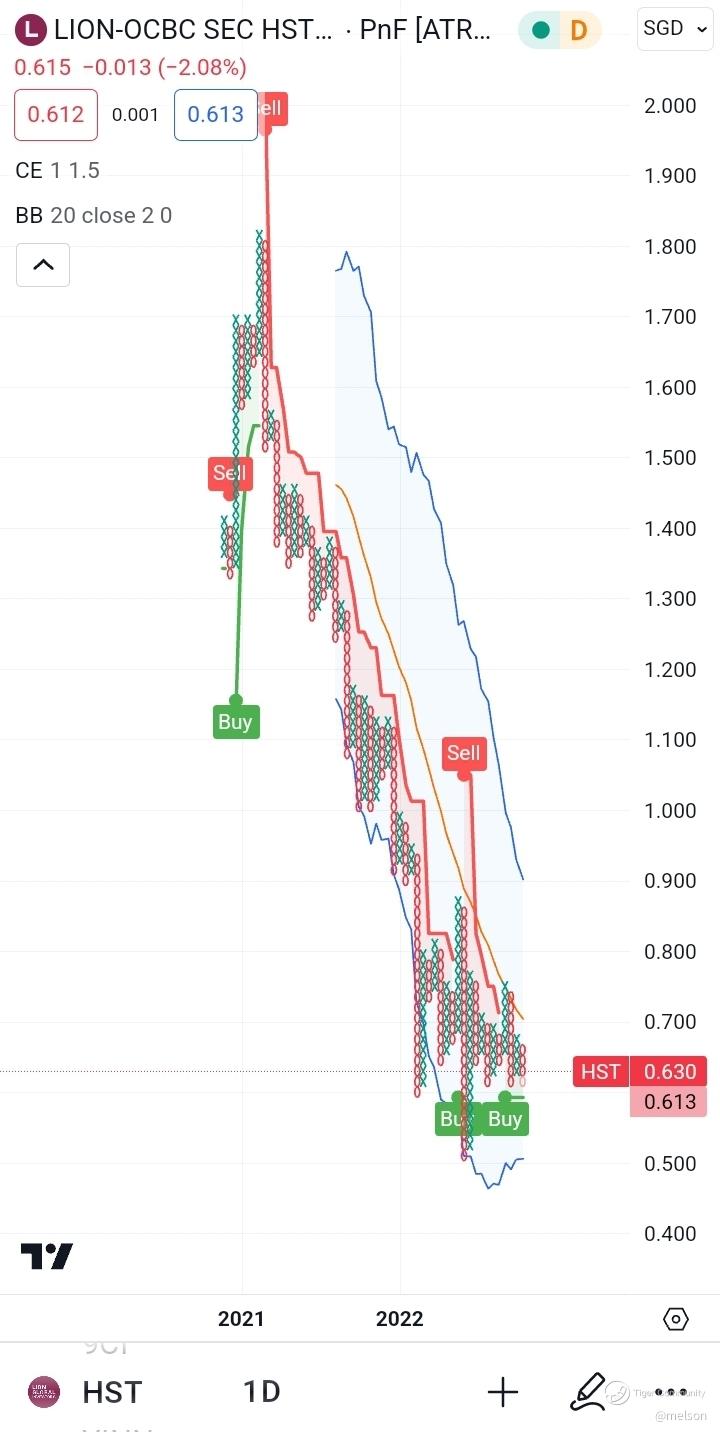
Task: Open chart scale settings gear icon
Action: tap(676, 1319)
